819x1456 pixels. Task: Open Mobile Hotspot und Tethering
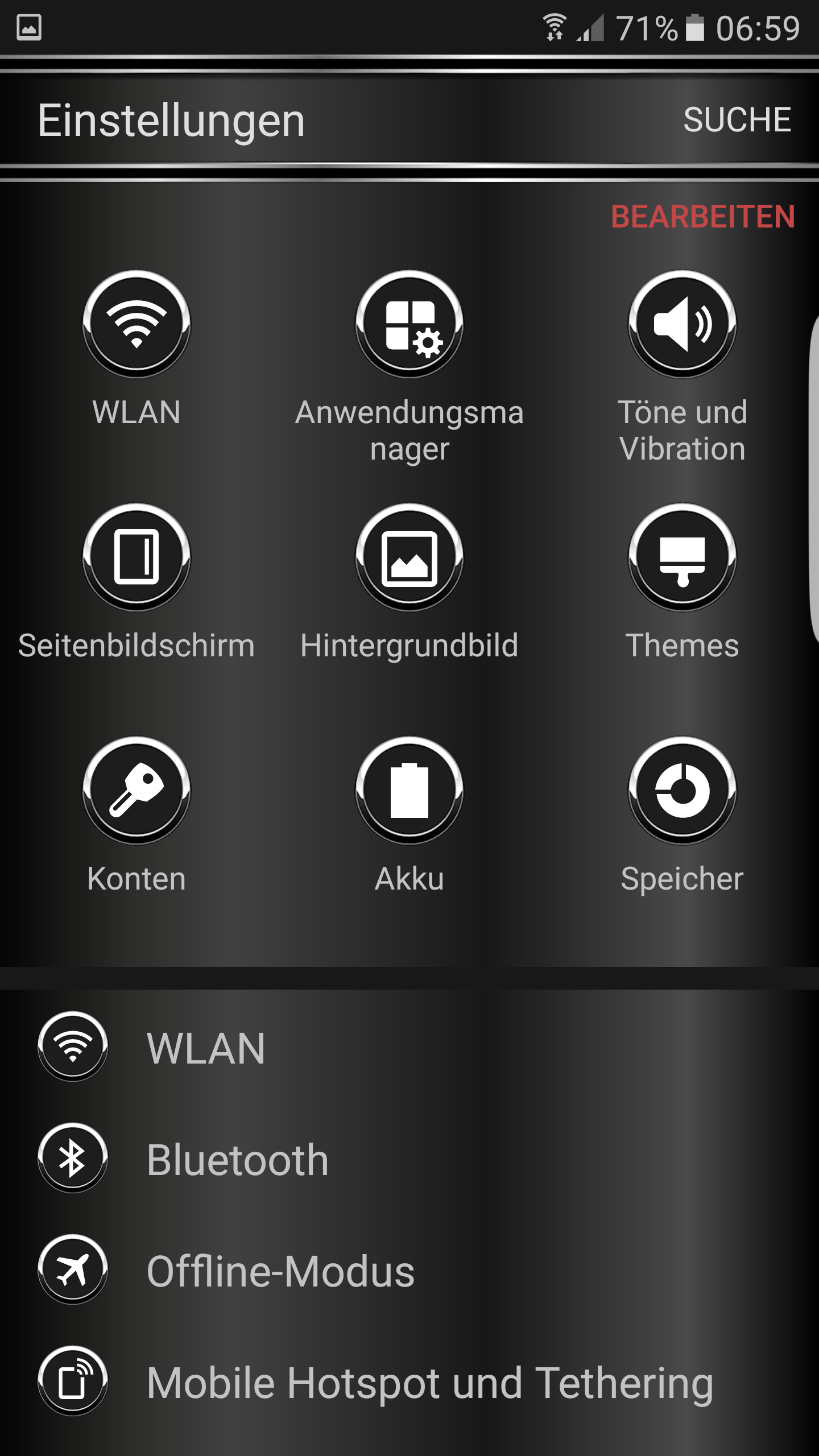pos(409,1381)
